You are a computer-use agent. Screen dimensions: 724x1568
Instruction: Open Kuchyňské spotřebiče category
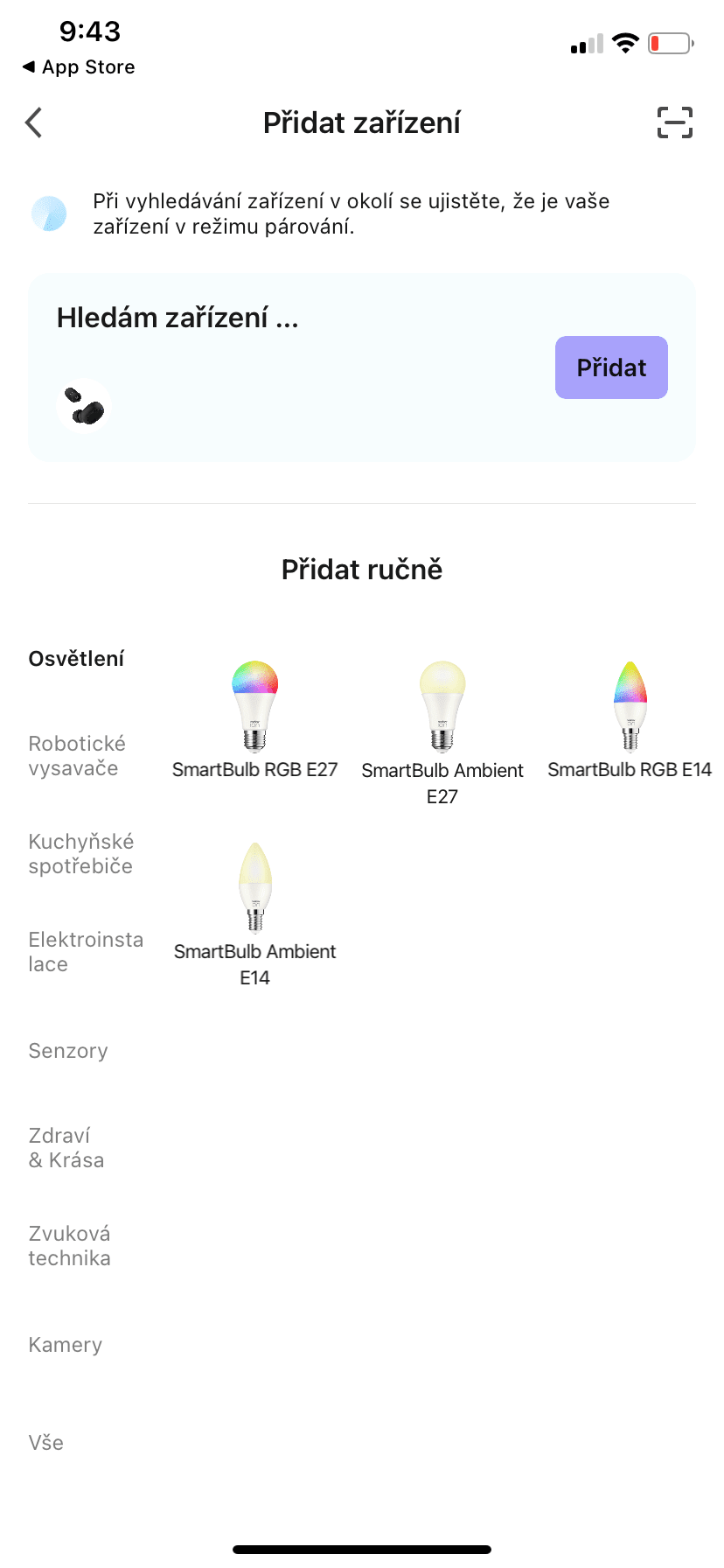tap(81, 854)
